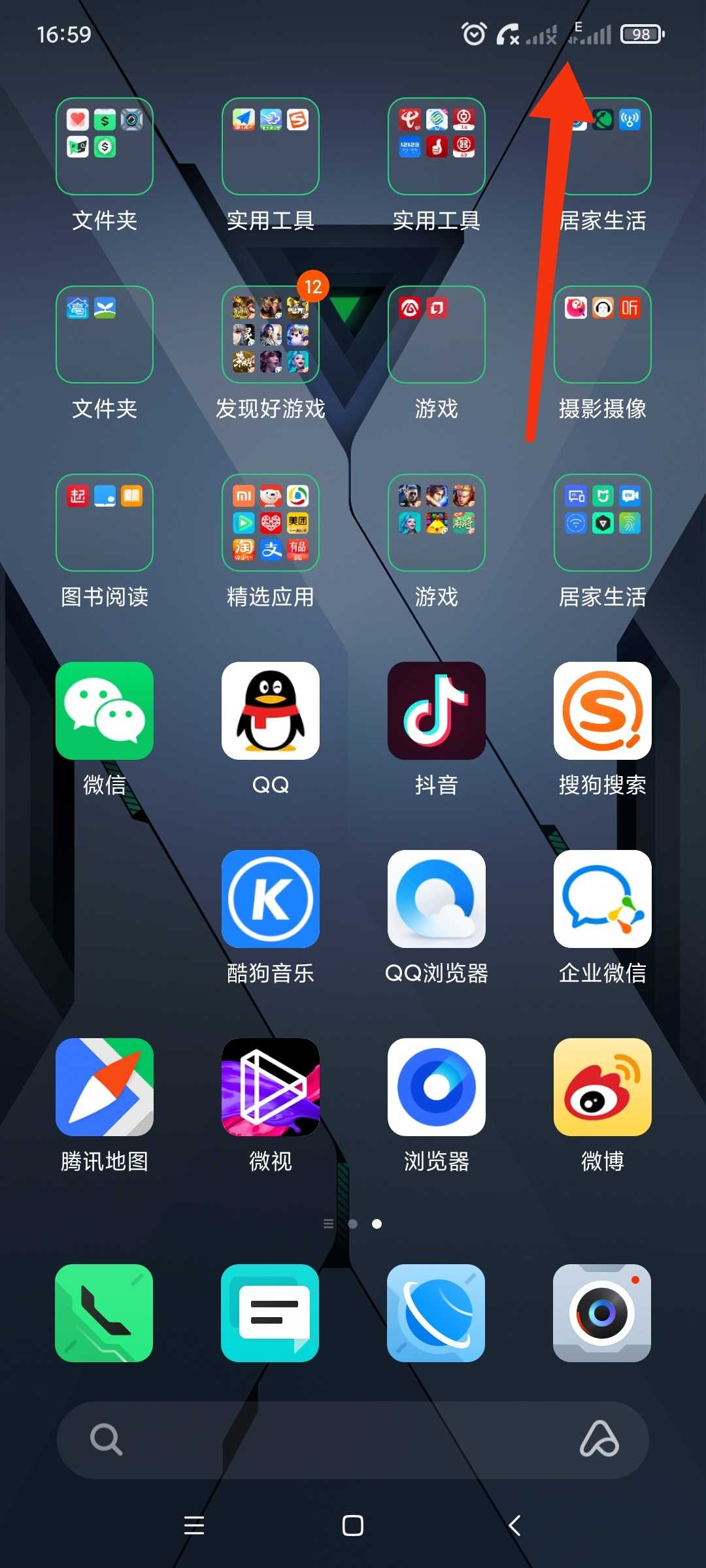Open the Weibo (微博) app
Viewport: 706px width, 1568px height.
point(603,1087)
